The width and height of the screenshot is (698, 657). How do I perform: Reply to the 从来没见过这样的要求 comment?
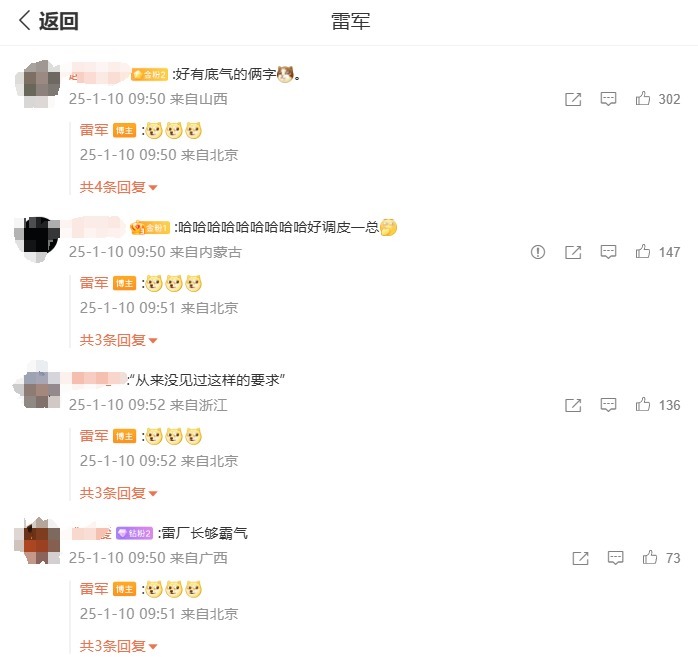coord(608,405)
